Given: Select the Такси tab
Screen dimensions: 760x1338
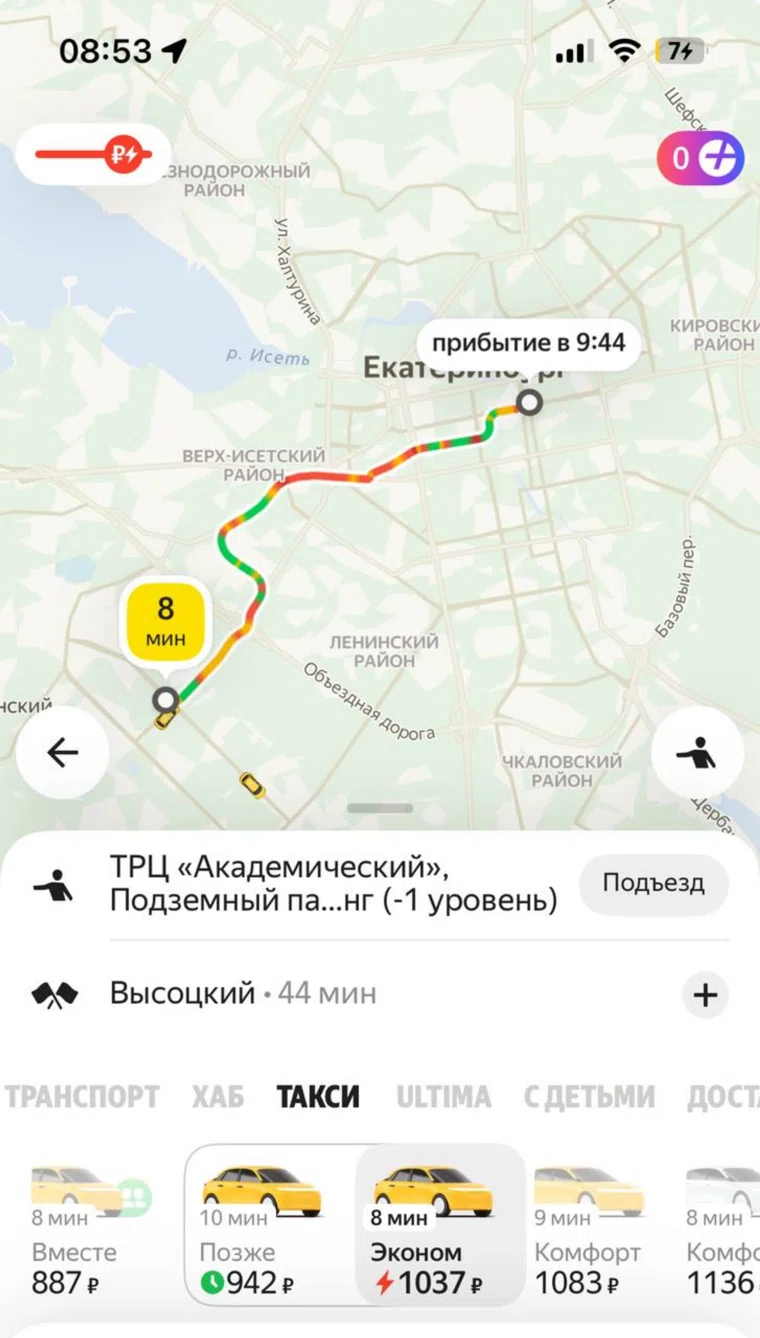Looking at the screenshot, I should click(318, 1097).
